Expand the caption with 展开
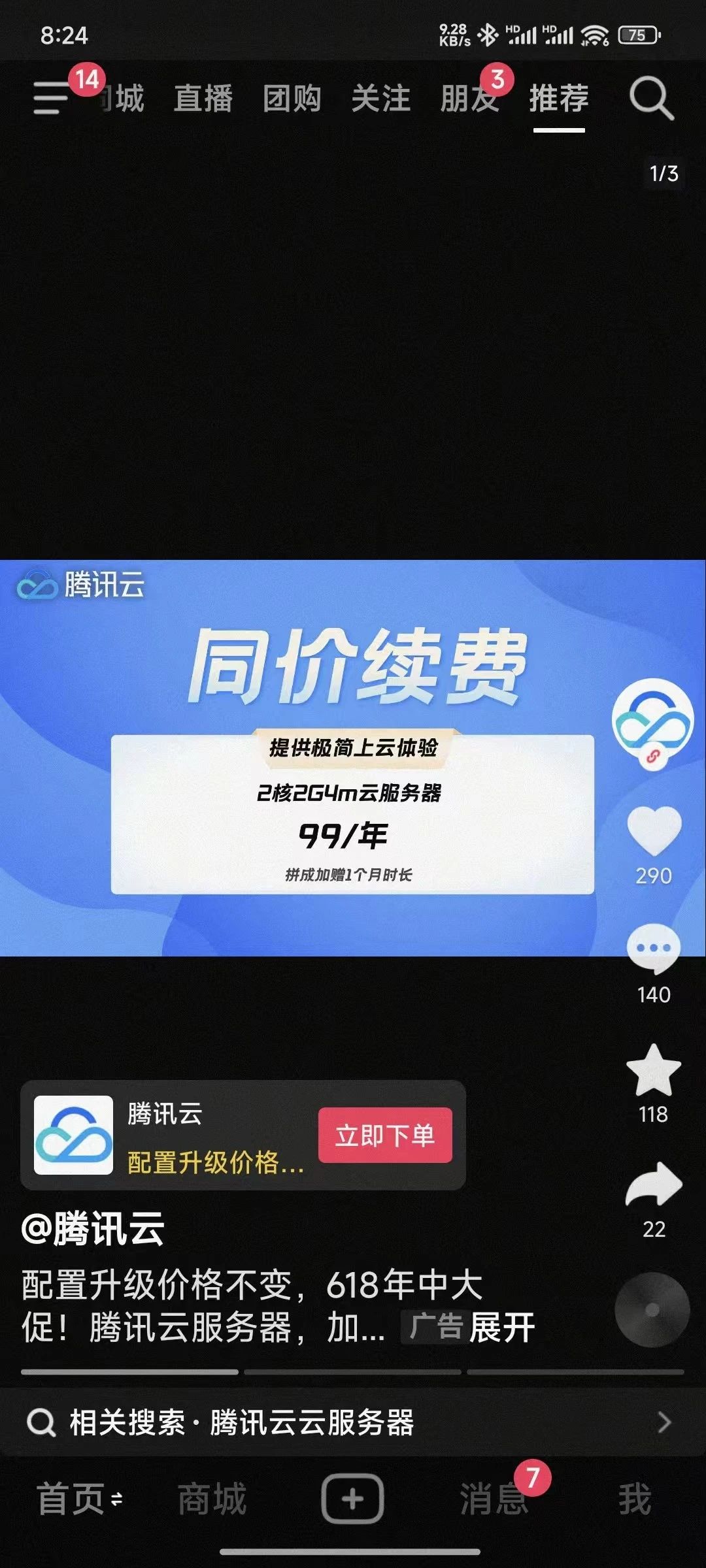The width and height of the screenshot is (706, 1568). click(x=502, y=1328)
